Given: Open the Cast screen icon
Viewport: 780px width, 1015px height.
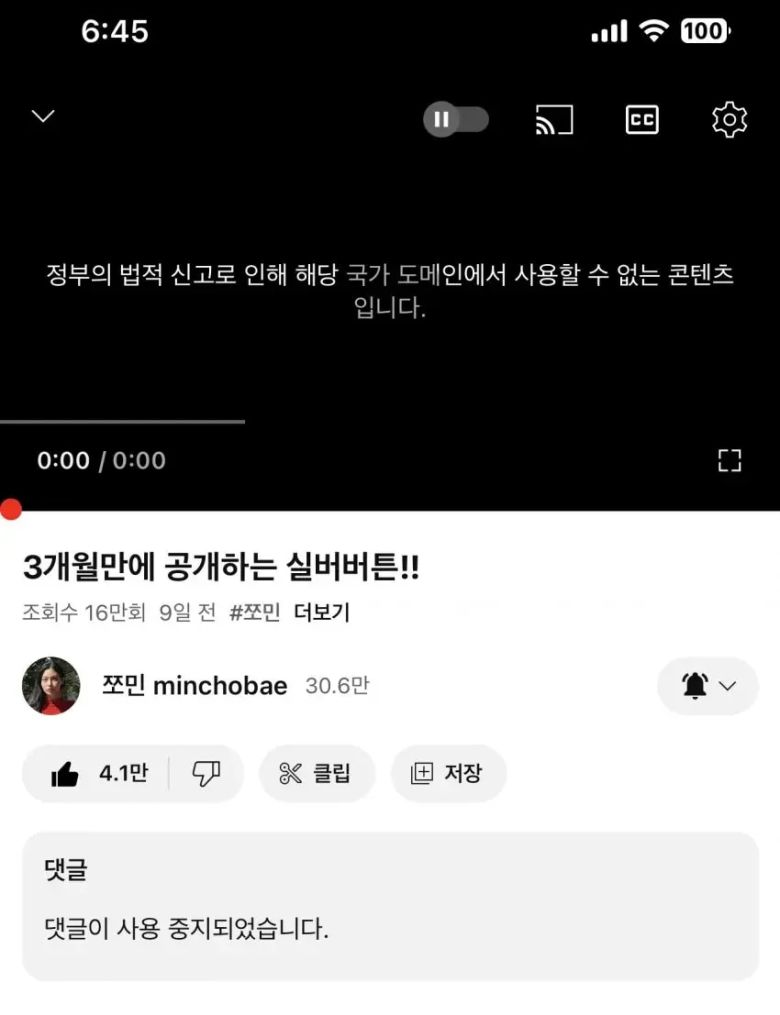Looking at the screenshot, I should (553, 119).
